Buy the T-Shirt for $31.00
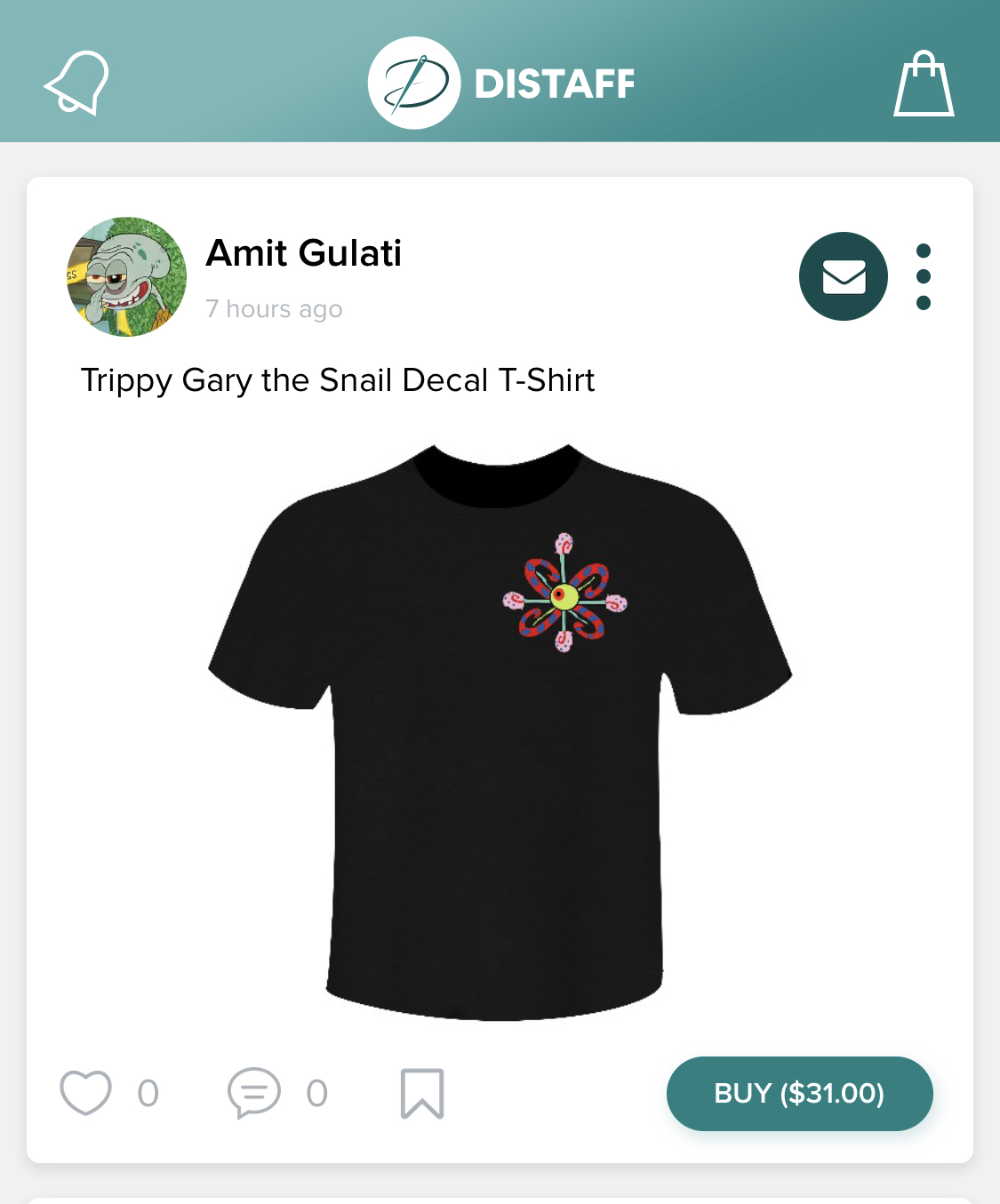The image size is (1000, 1204). click(799, 1093)
